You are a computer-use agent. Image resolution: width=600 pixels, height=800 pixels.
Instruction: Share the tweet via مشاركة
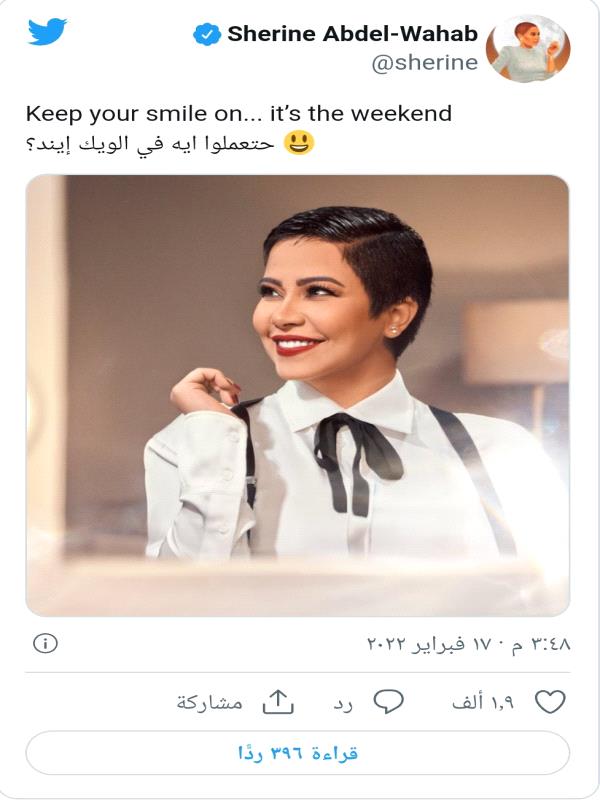[277, 702]
